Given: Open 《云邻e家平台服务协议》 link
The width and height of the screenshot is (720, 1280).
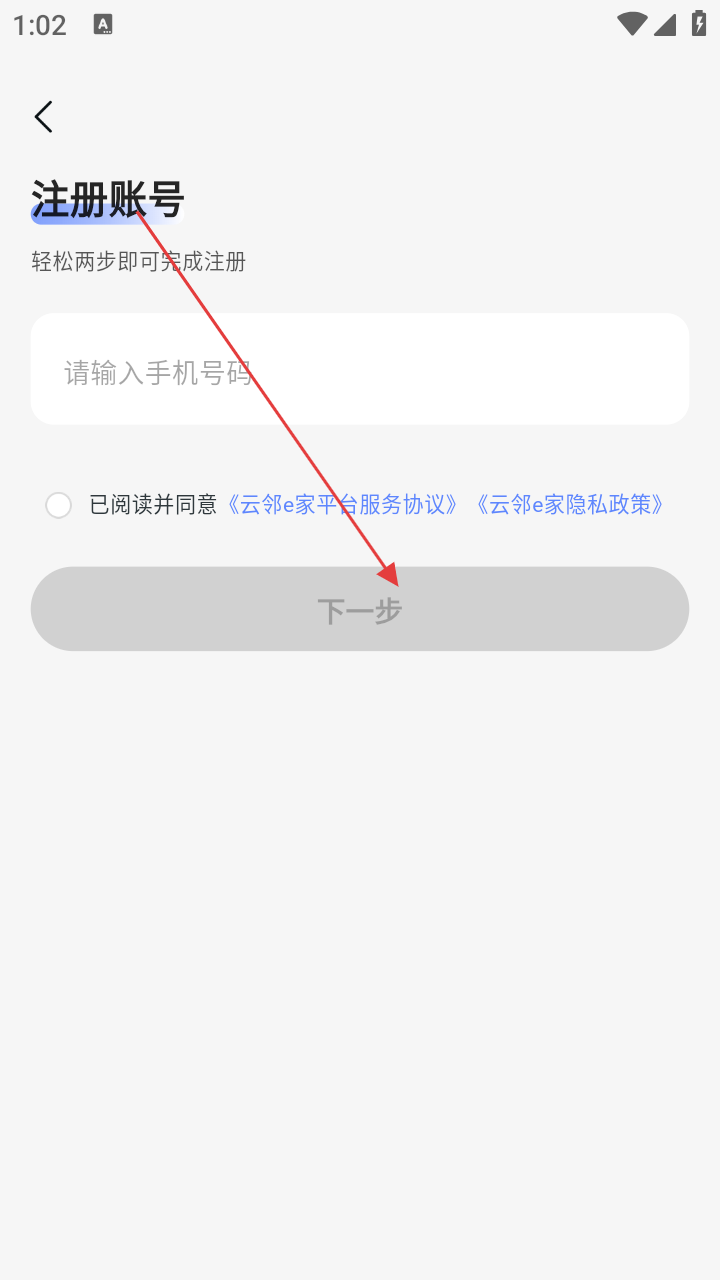Looking at the screenshot, I should click(344, 505).
